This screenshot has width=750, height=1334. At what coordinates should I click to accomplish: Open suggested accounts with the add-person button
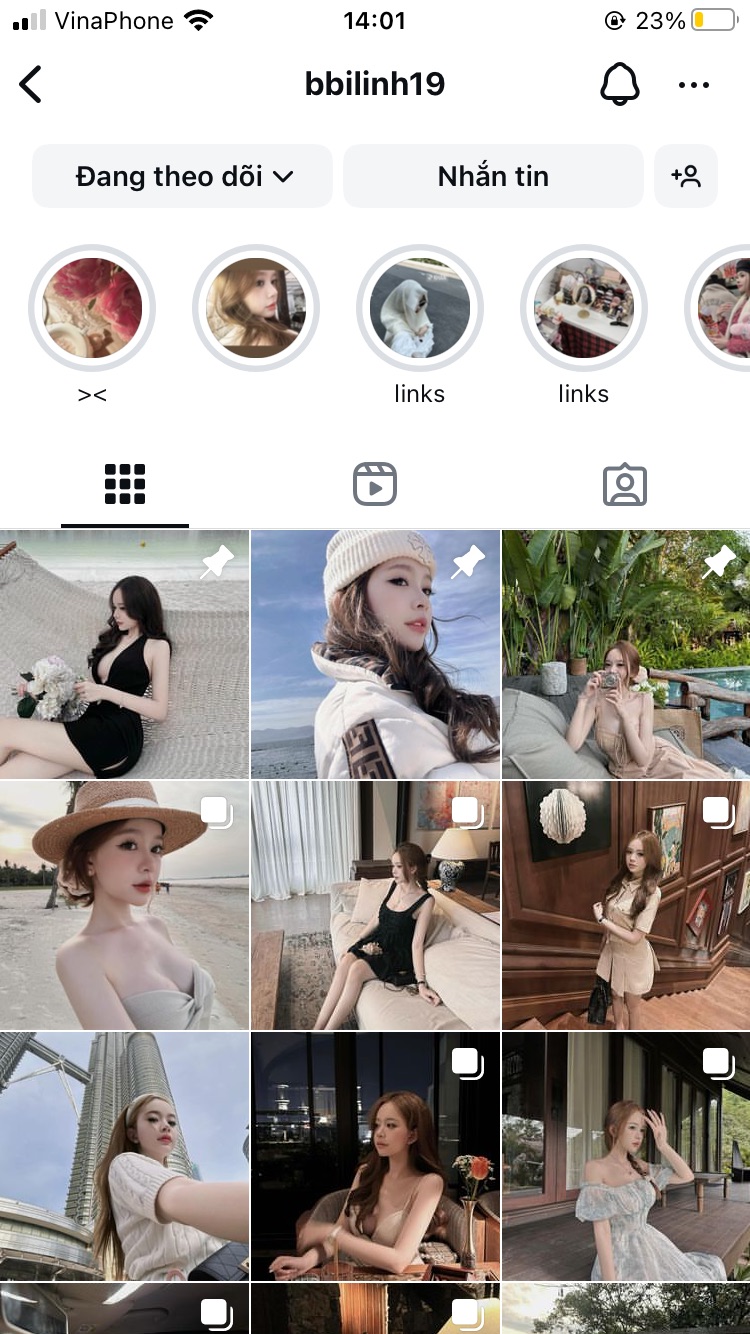pos(686,177)
